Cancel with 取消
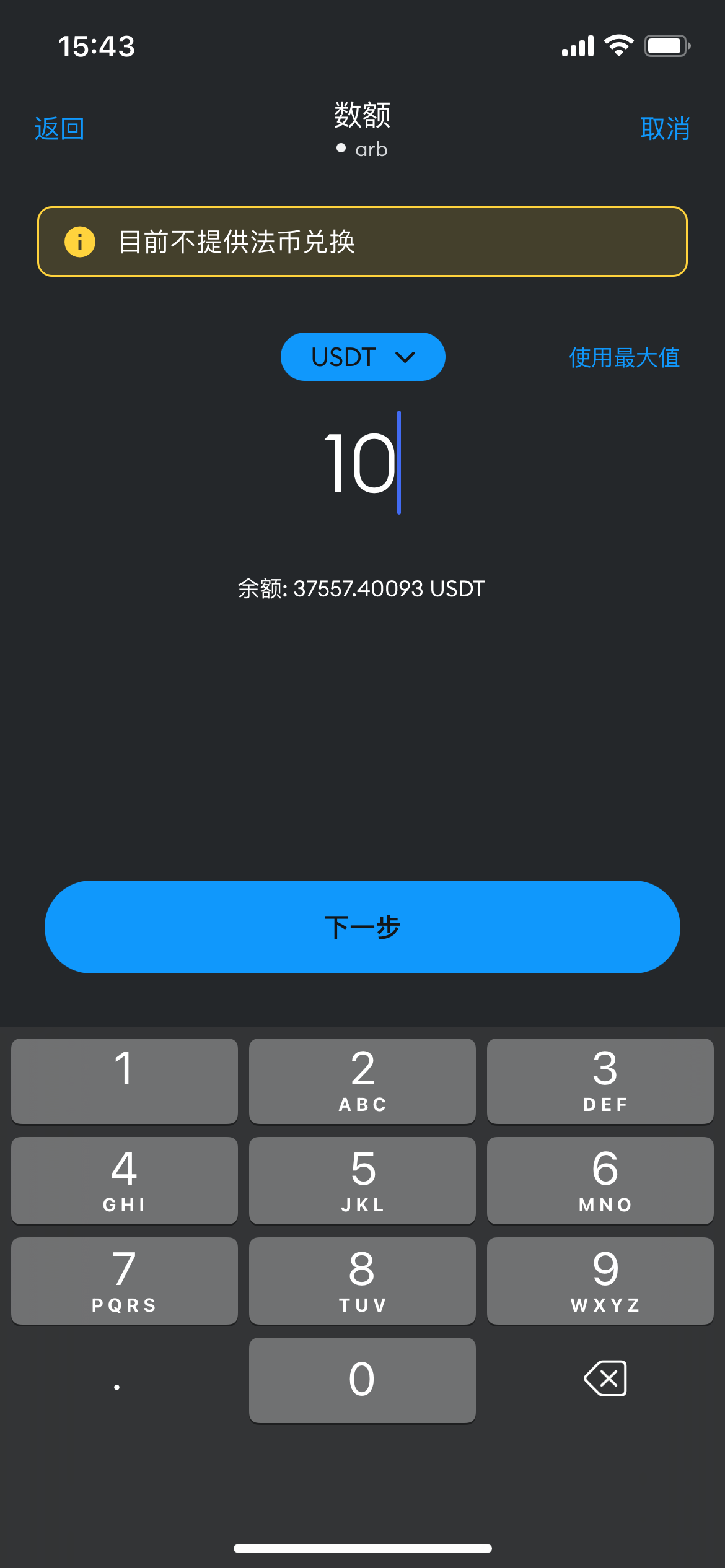Screen dimensions: 725x1568 pyautogui.click(x=665, y=129)
